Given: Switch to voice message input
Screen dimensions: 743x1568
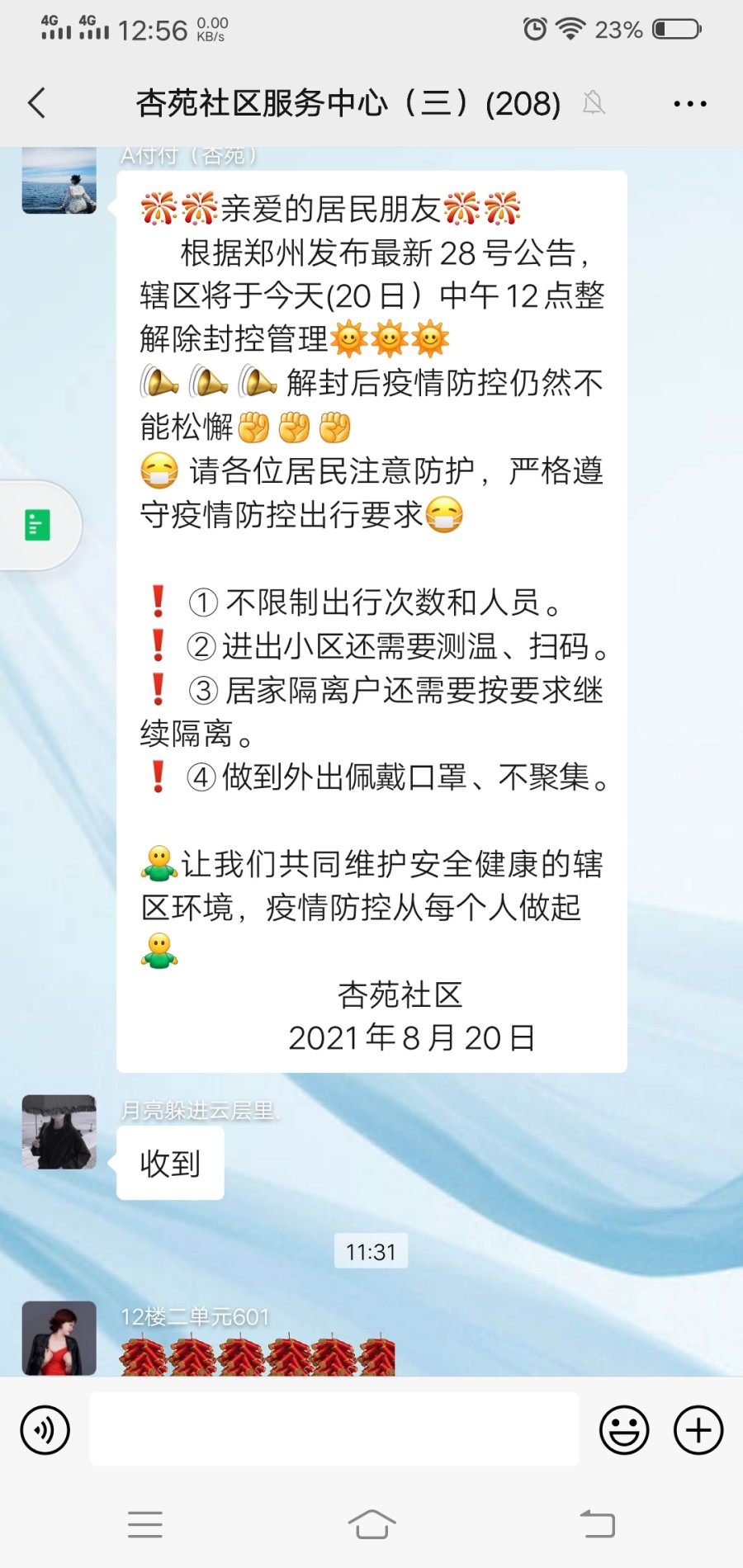Looking at the screenshot, I should (x=45, y=1430).
